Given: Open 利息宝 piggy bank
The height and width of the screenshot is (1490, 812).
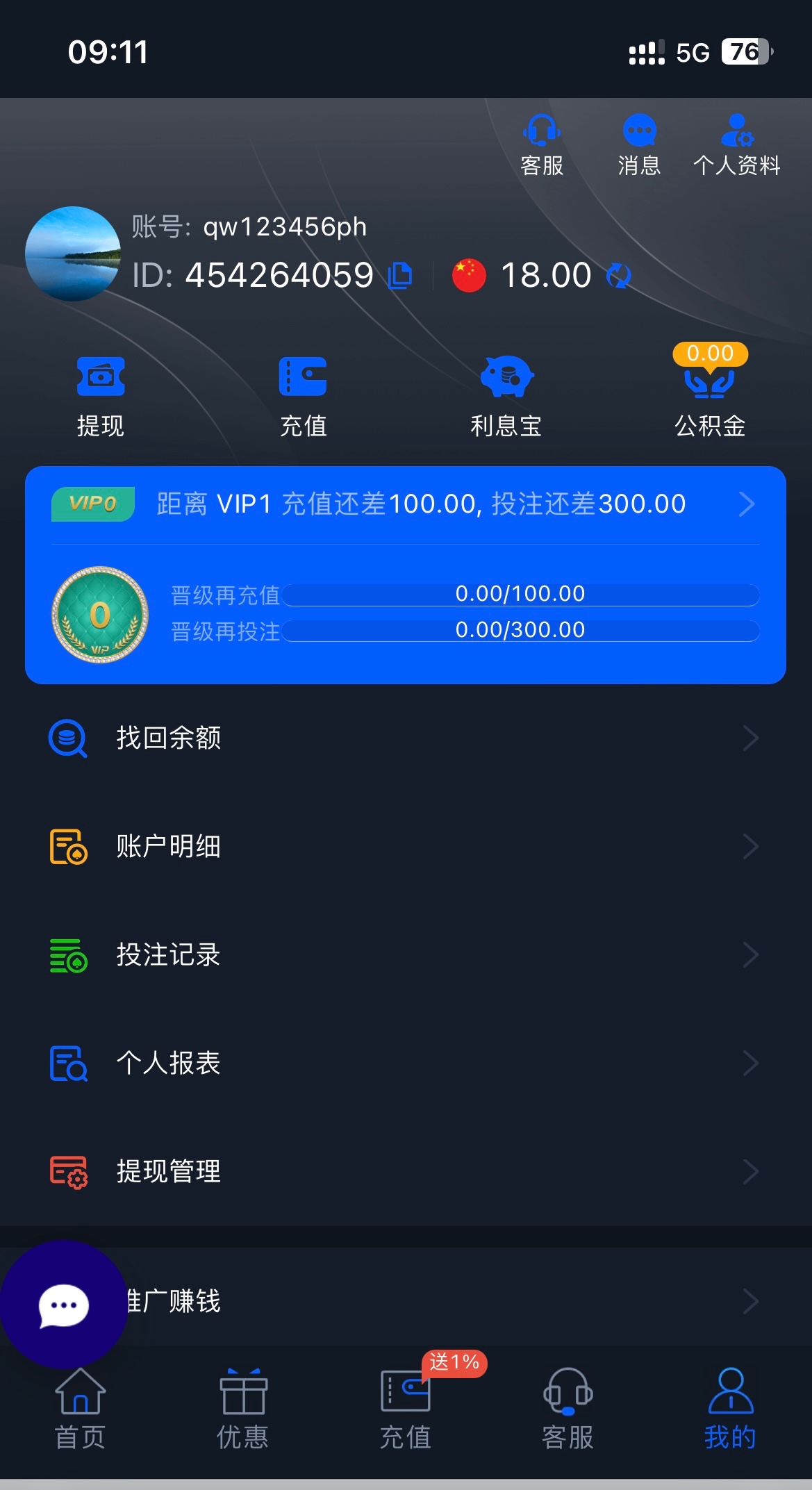Looking at the screenshot, I should pyautogui.click(x=506, y=396).
